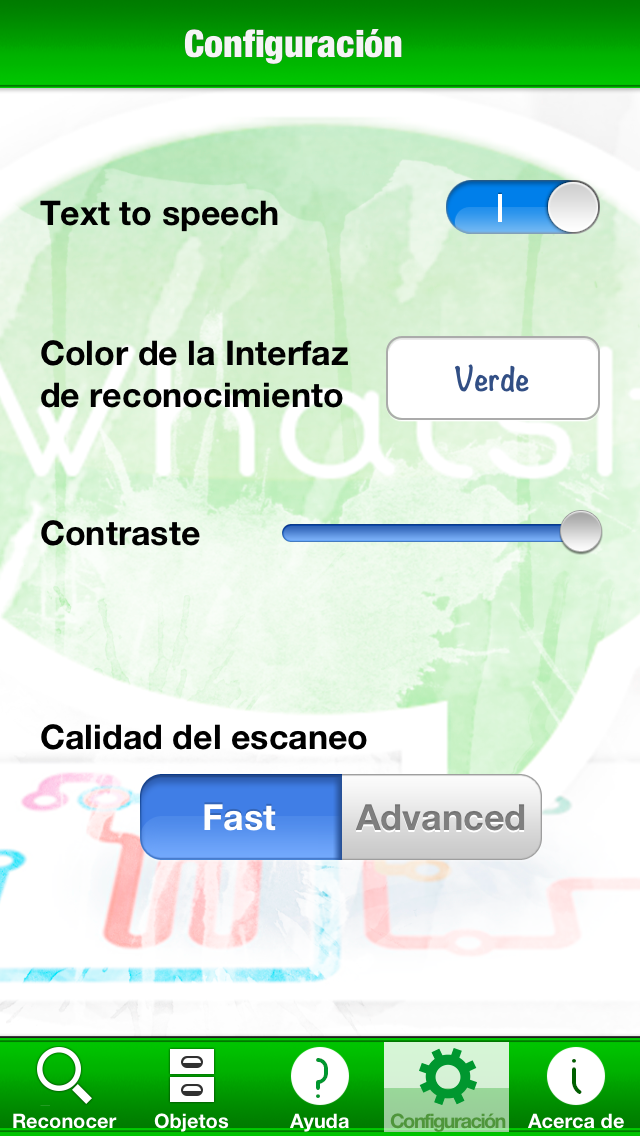Viewport: 640px width, 1136px height.
Task: Switch scan quality to Advanced
Action: click(x=441, y=817)
